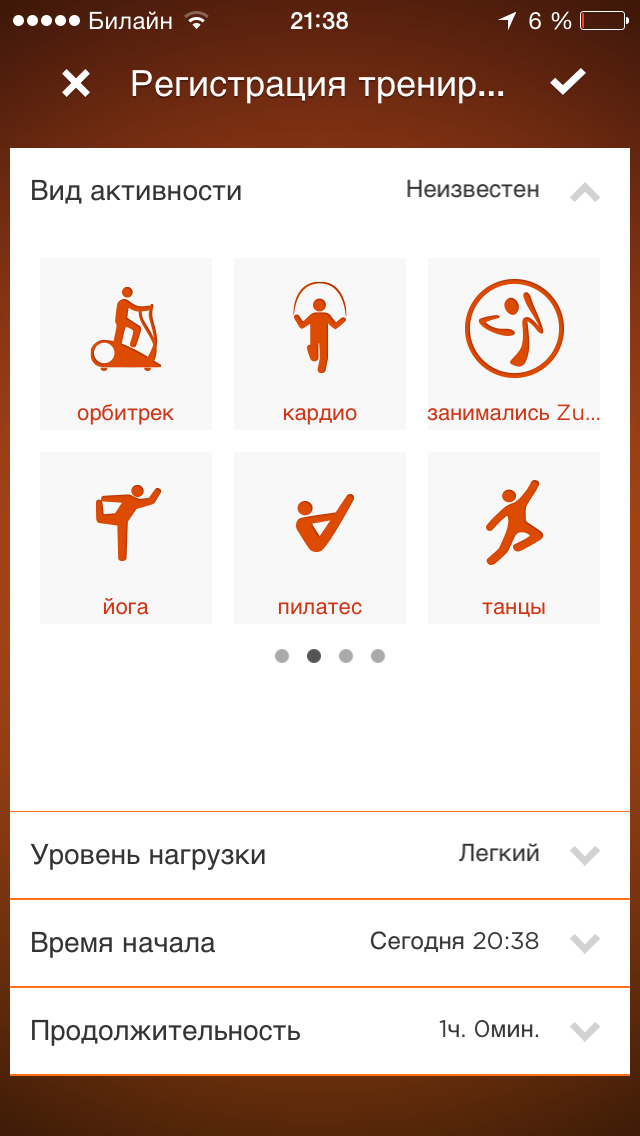Choose кардио as the activity
640x1136 pixels.
pos(320,343)
